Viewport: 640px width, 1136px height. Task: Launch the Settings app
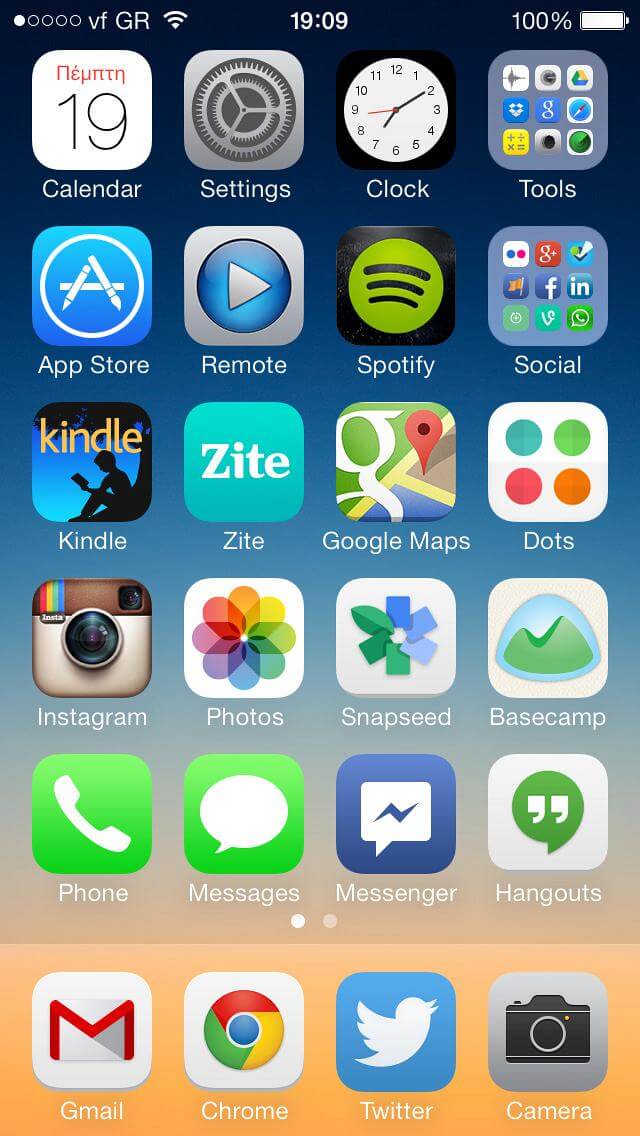(x=244, y=110)
